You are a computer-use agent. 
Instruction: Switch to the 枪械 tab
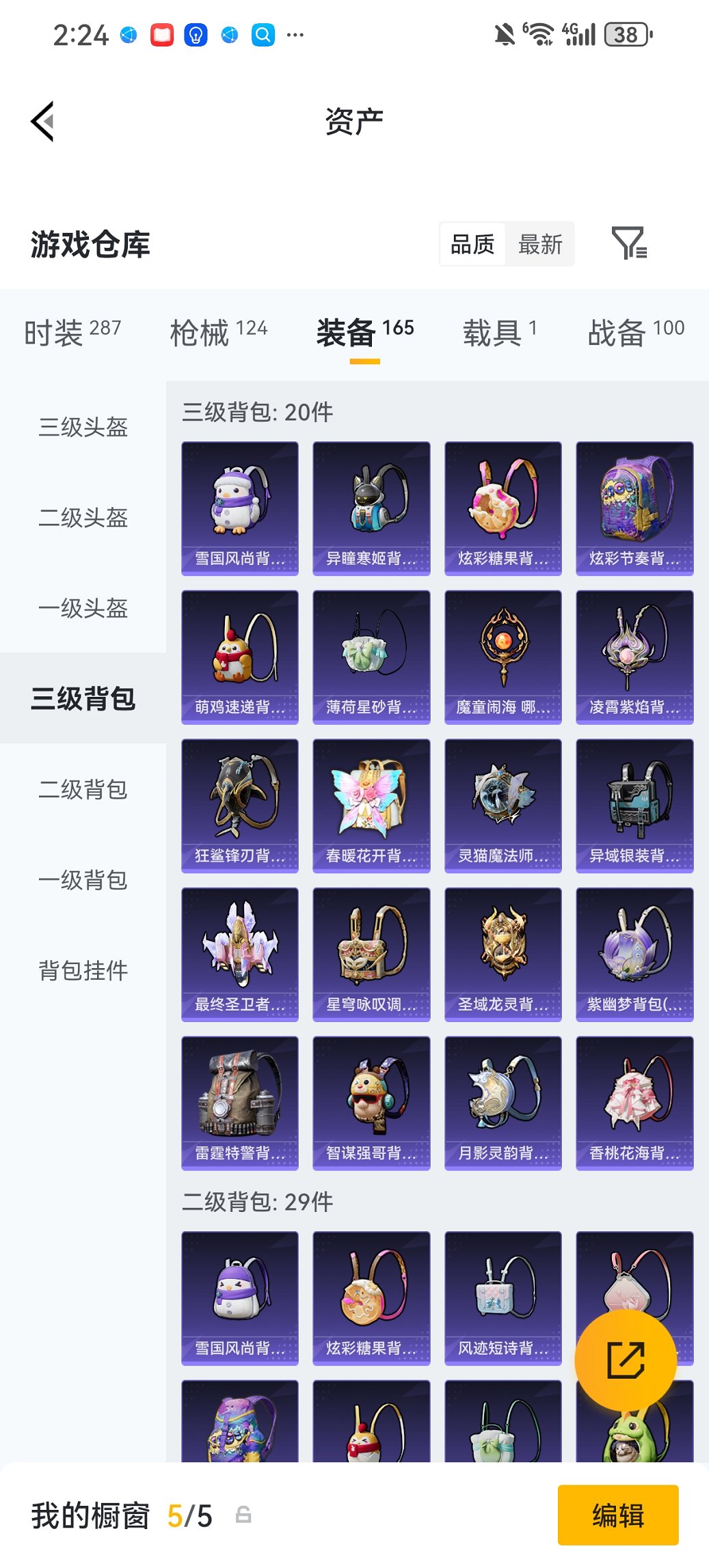[x=218, y=333]
